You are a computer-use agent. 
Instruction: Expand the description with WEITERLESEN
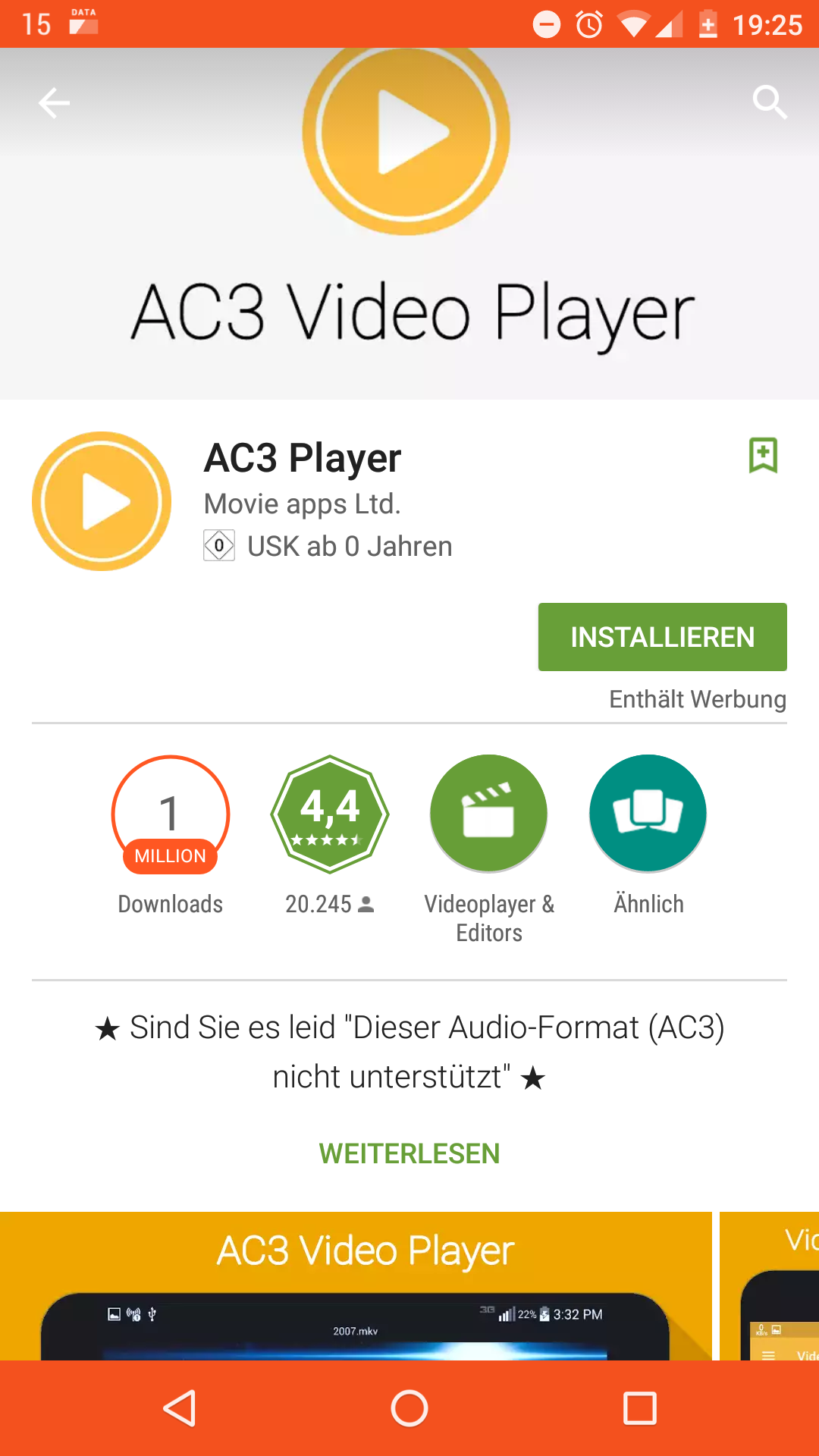pos(409,1153)
